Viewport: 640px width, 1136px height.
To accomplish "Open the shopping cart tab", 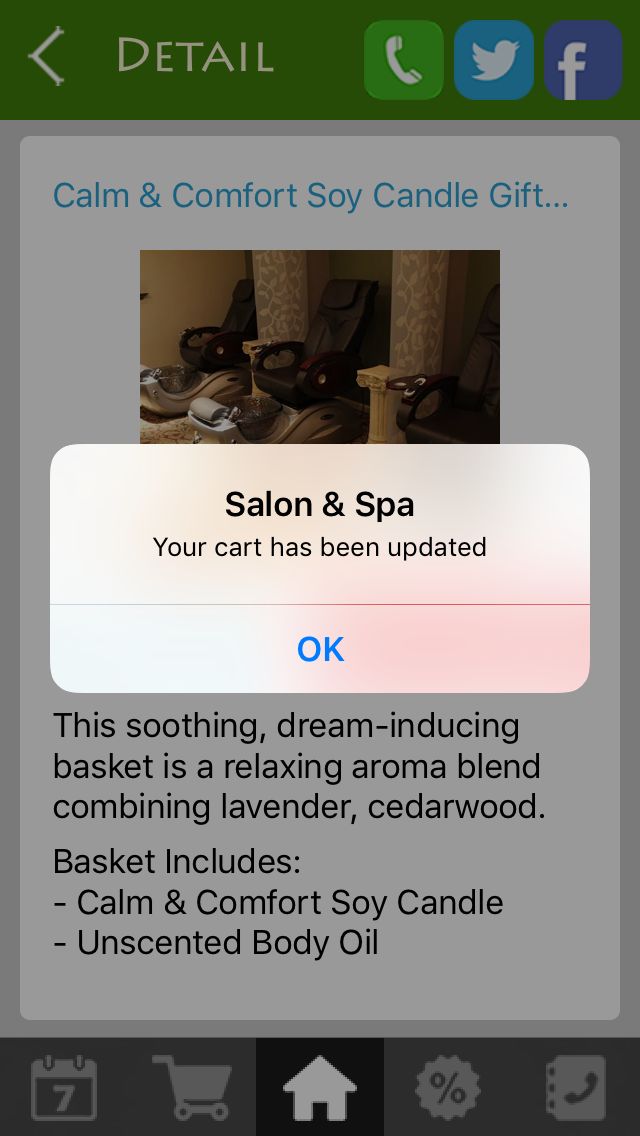I will tap(191, 1087).
